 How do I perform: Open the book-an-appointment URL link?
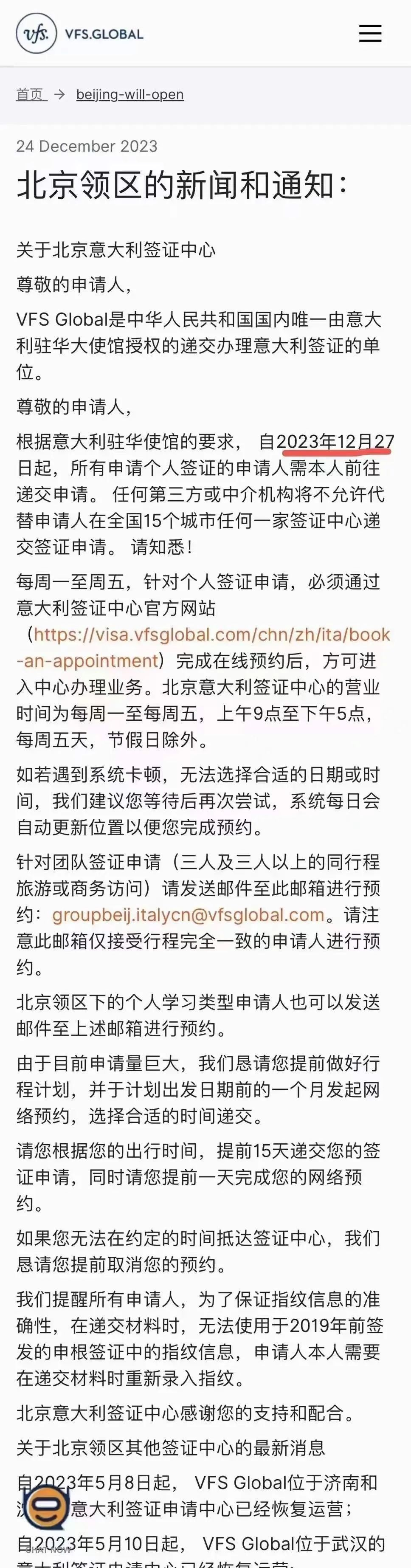coord(211,634)
